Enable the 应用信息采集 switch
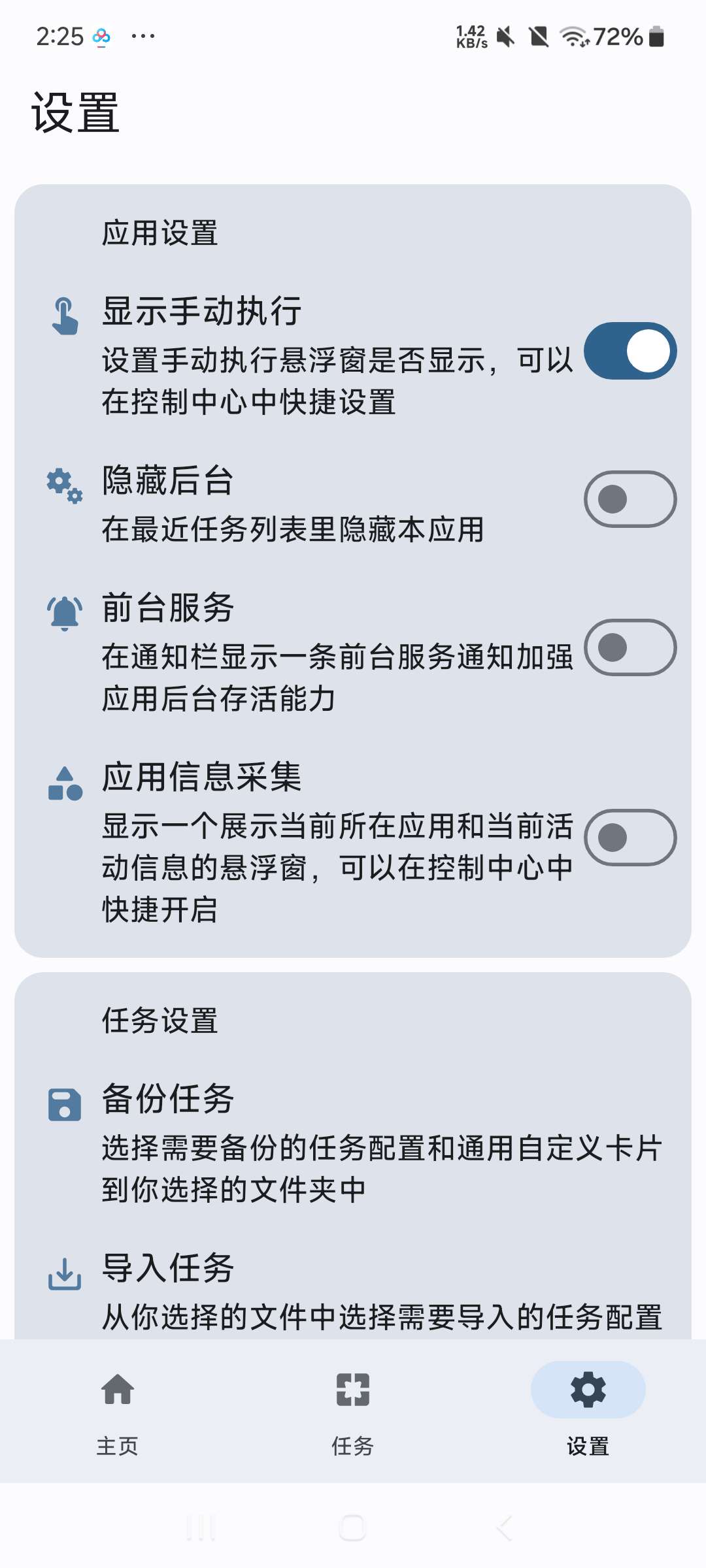Screen dimensions: 706x1568 (x=630, y=838)
